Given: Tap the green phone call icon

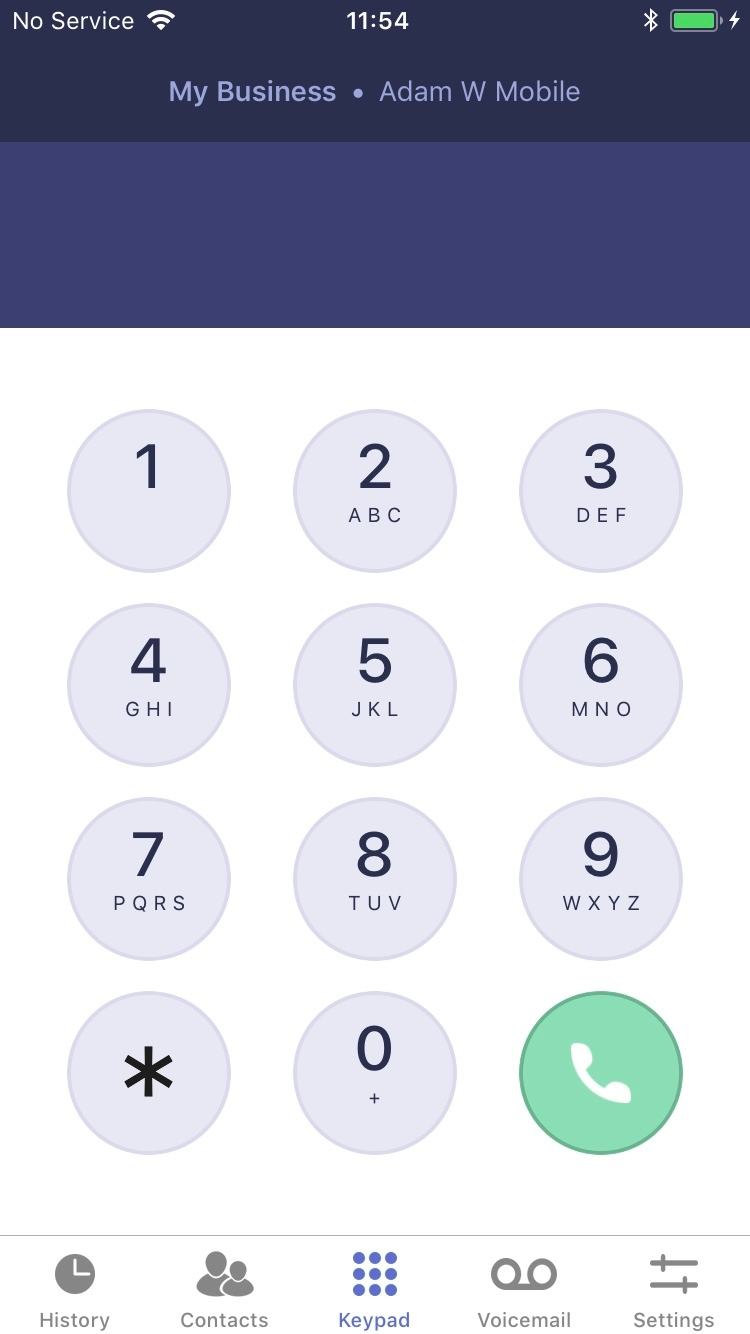Looking at the screenshot, I should [x=600, y=1072].
